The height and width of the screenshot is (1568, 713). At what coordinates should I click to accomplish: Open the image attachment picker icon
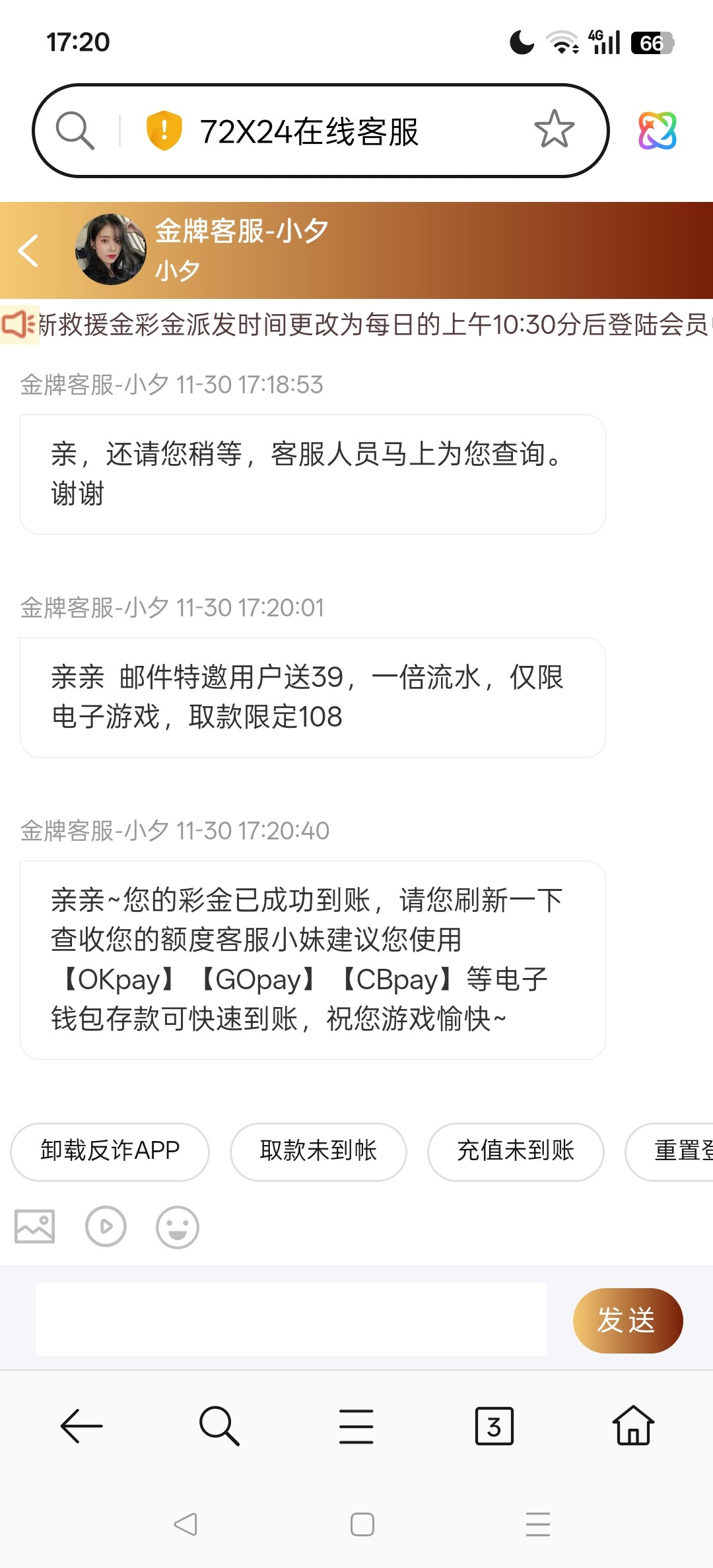point(34,1226)
